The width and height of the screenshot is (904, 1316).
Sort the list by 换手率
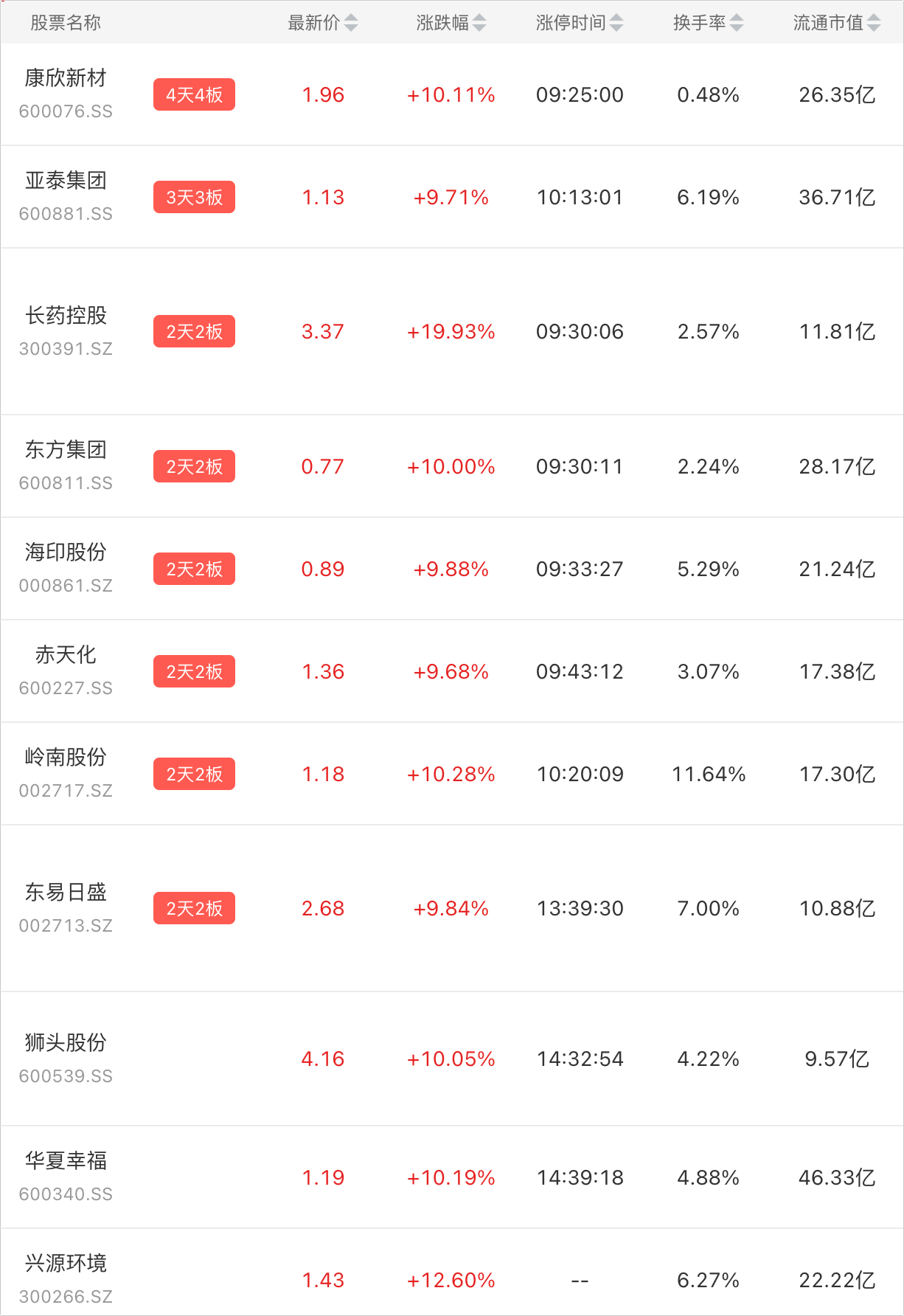click(708, 23)
